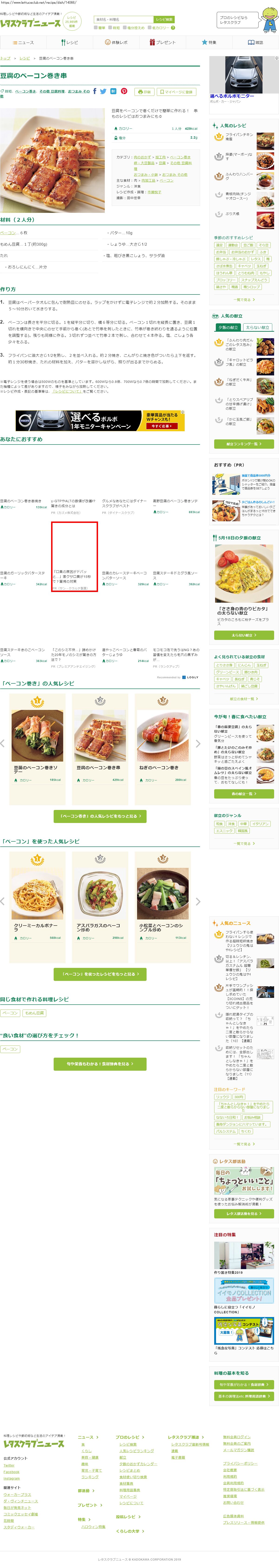Share this recipe on Twitter
Image resolution: width=279 pixels, height=1568 pixels.
click(x=103, y=91)
